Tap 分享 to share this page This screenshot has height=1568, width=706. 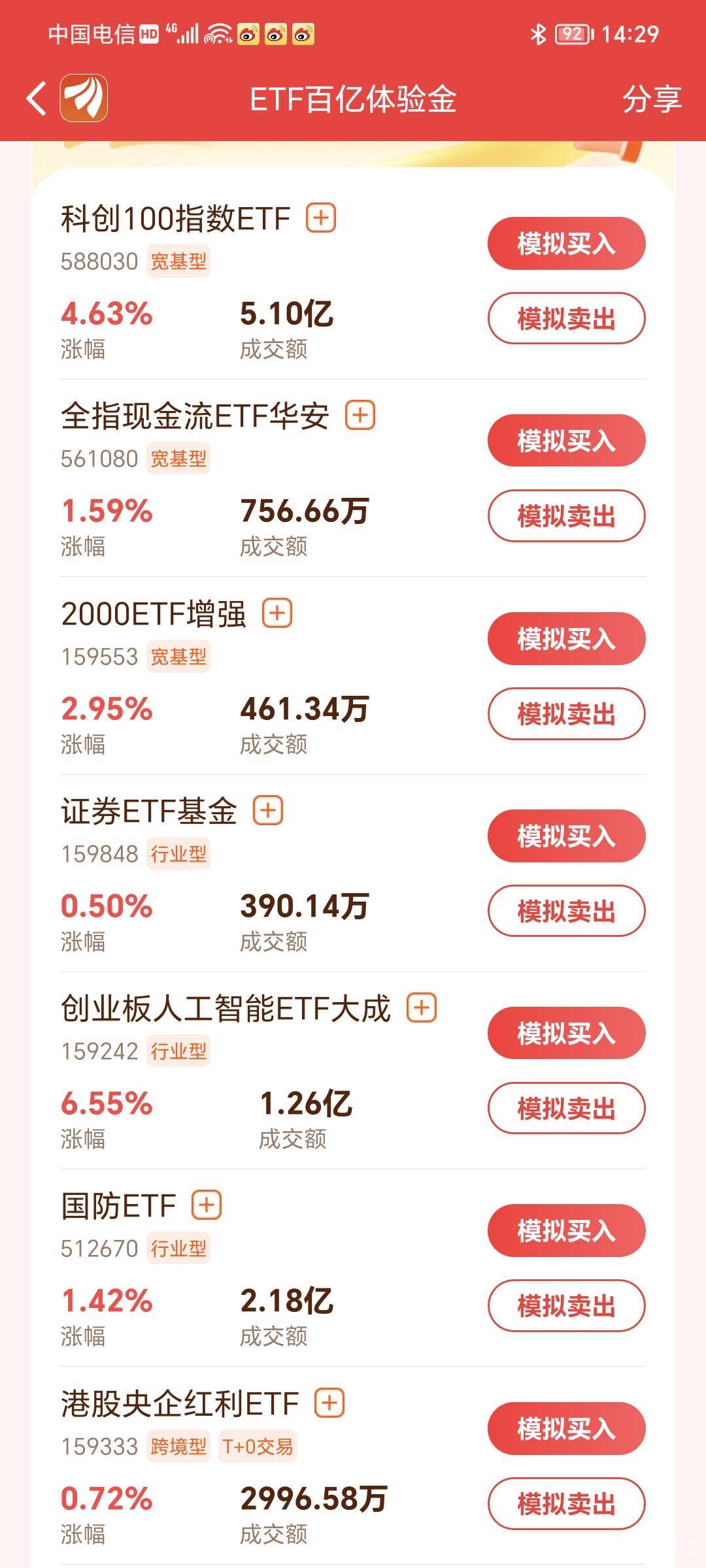click(x=652, y=99)
